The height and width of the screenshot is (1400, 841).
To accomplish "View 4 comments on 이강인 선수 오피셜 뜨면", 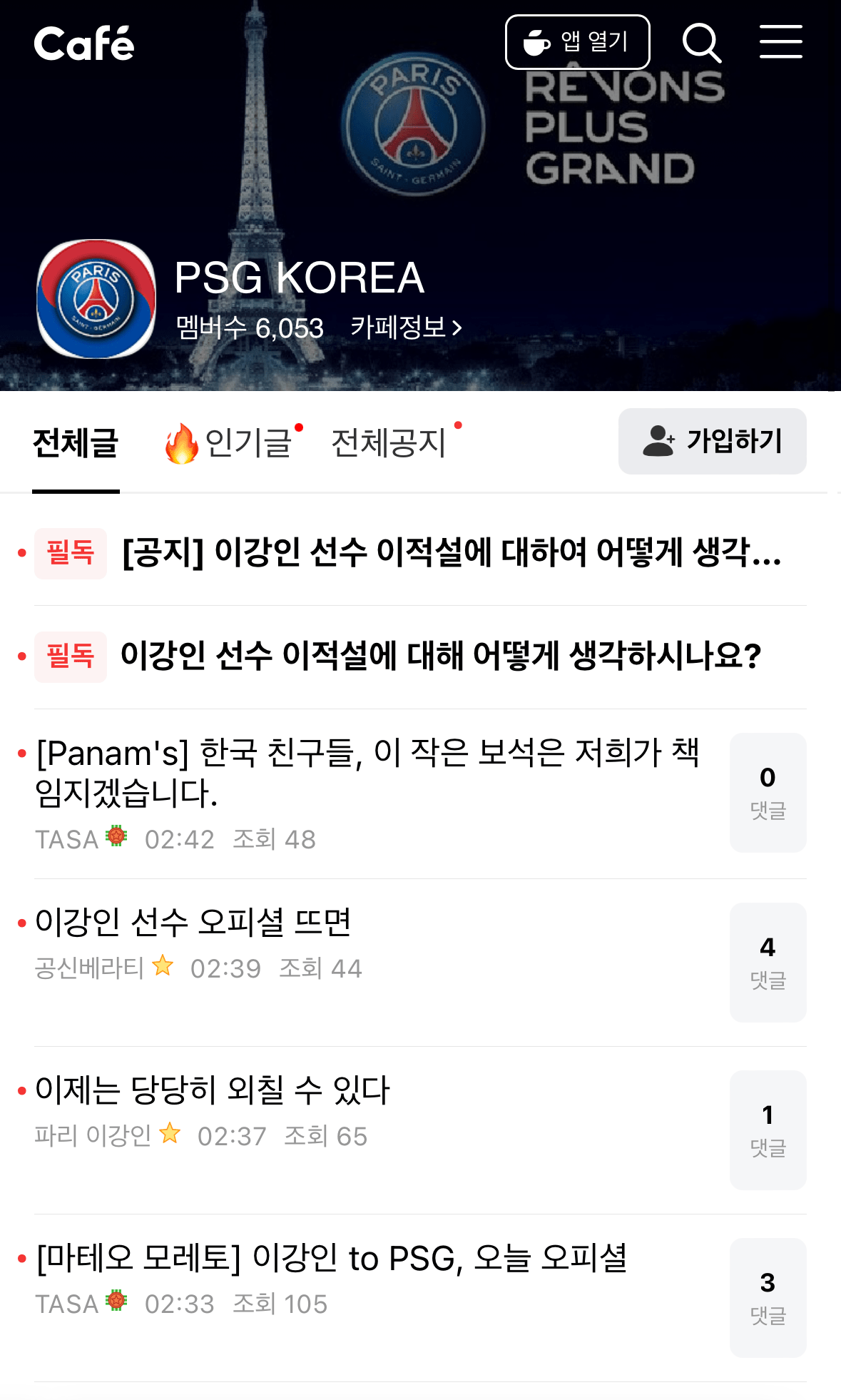I will coord(768,962).
